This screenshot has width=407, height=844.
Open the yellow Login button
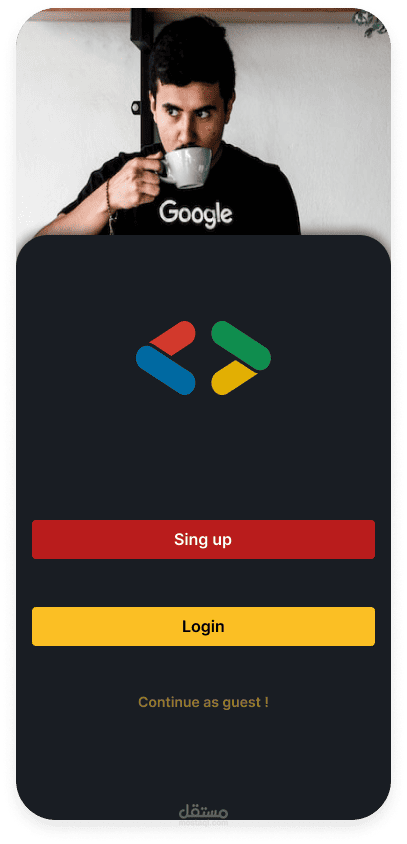tap(204, 627)
